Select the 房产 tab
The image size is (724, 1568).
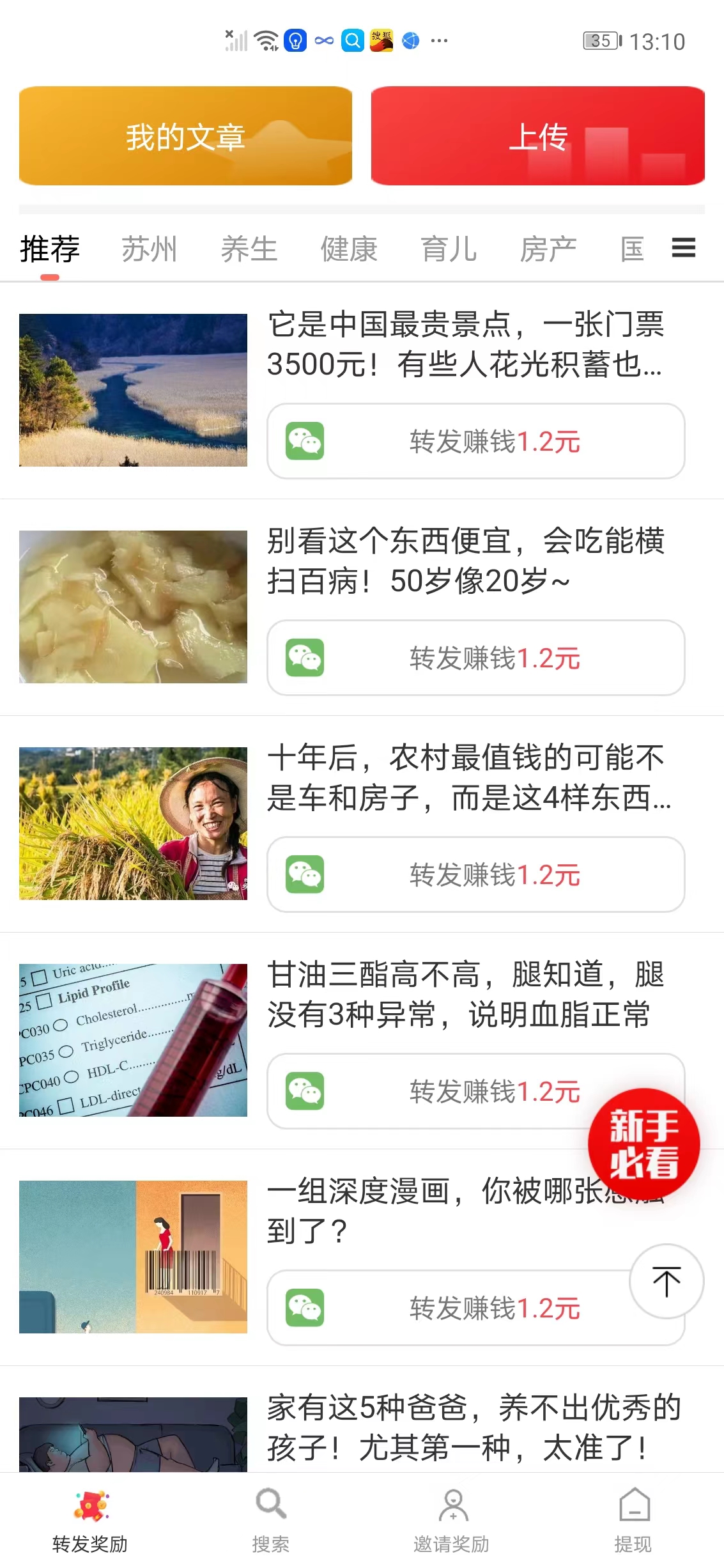pyautogui.click(x=548, y=249)
